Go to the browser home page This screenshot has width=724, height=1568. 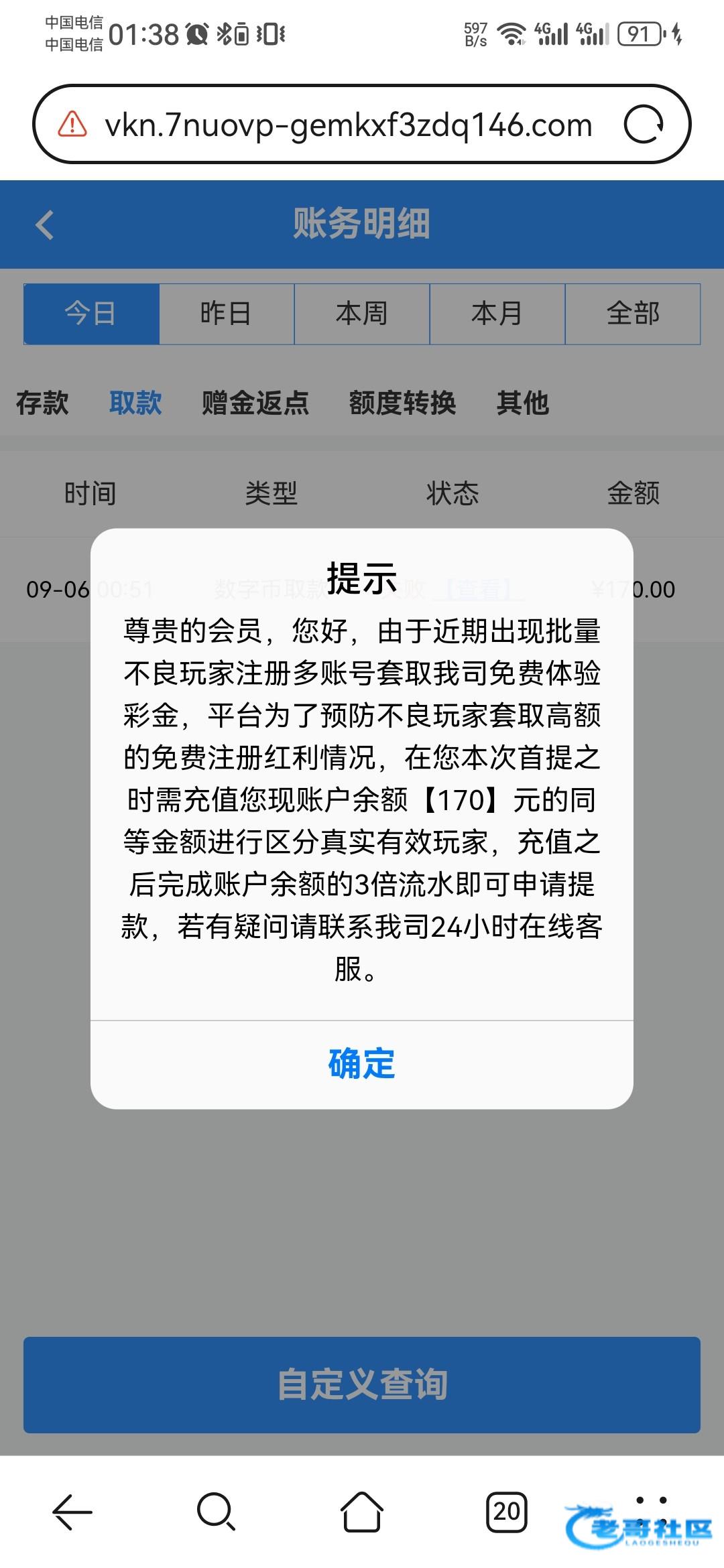362,1512
